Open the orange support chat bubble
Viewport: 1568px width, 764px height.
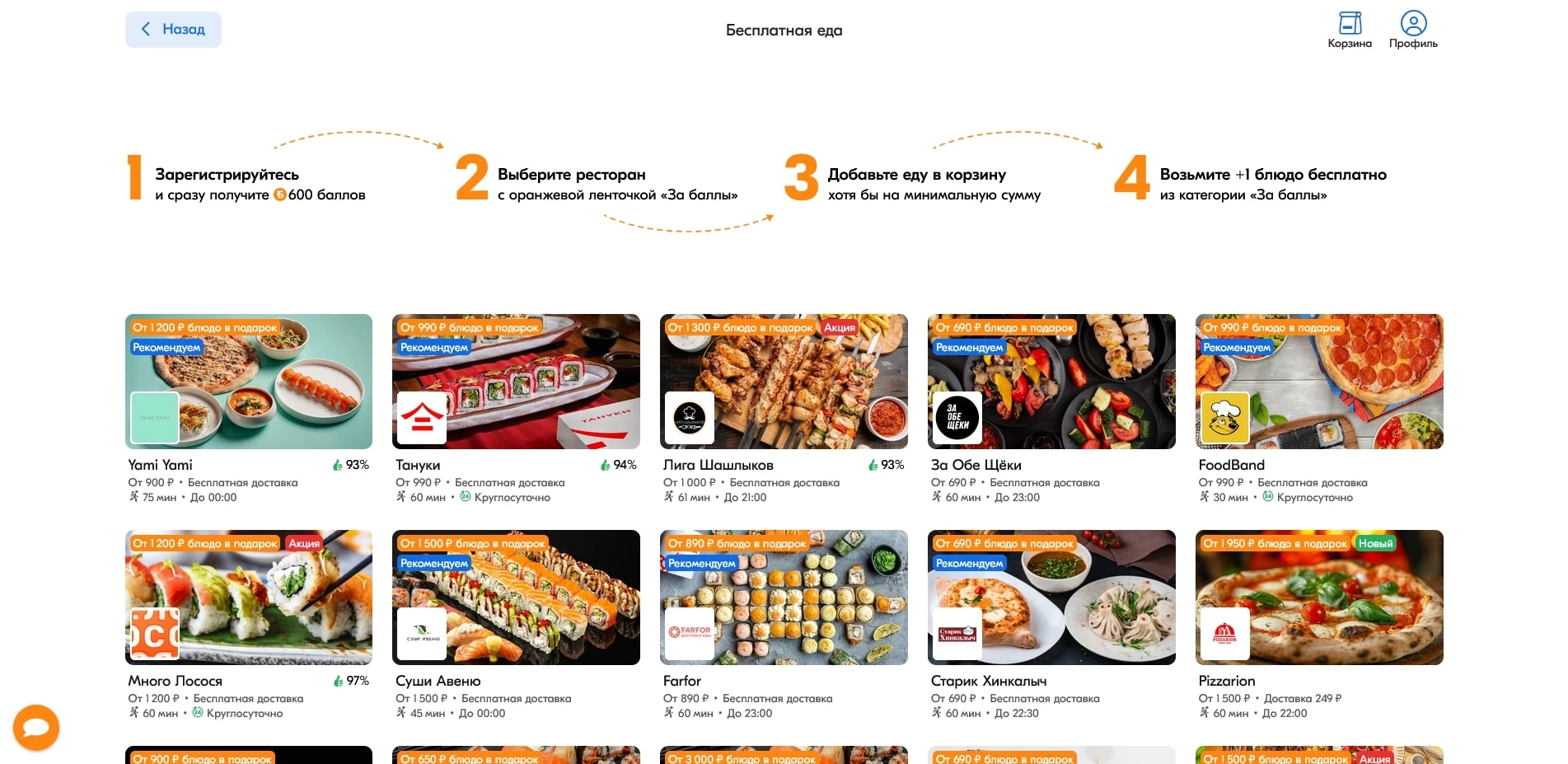(x=36, y=728)
